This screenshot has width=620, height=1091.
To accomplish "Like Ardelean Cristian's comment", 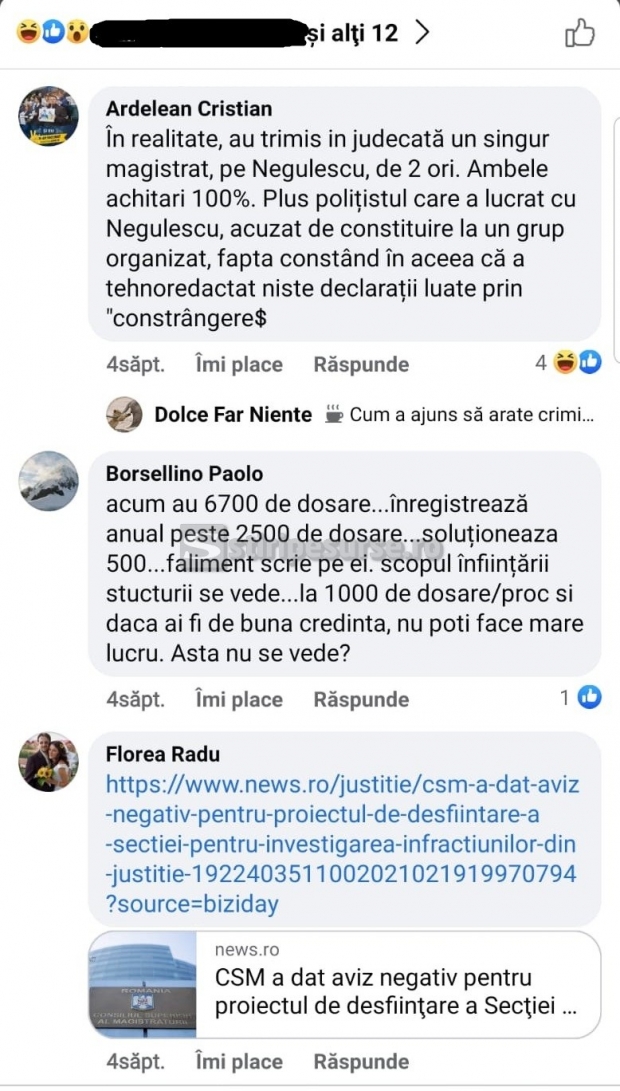I will pos(238,365).
